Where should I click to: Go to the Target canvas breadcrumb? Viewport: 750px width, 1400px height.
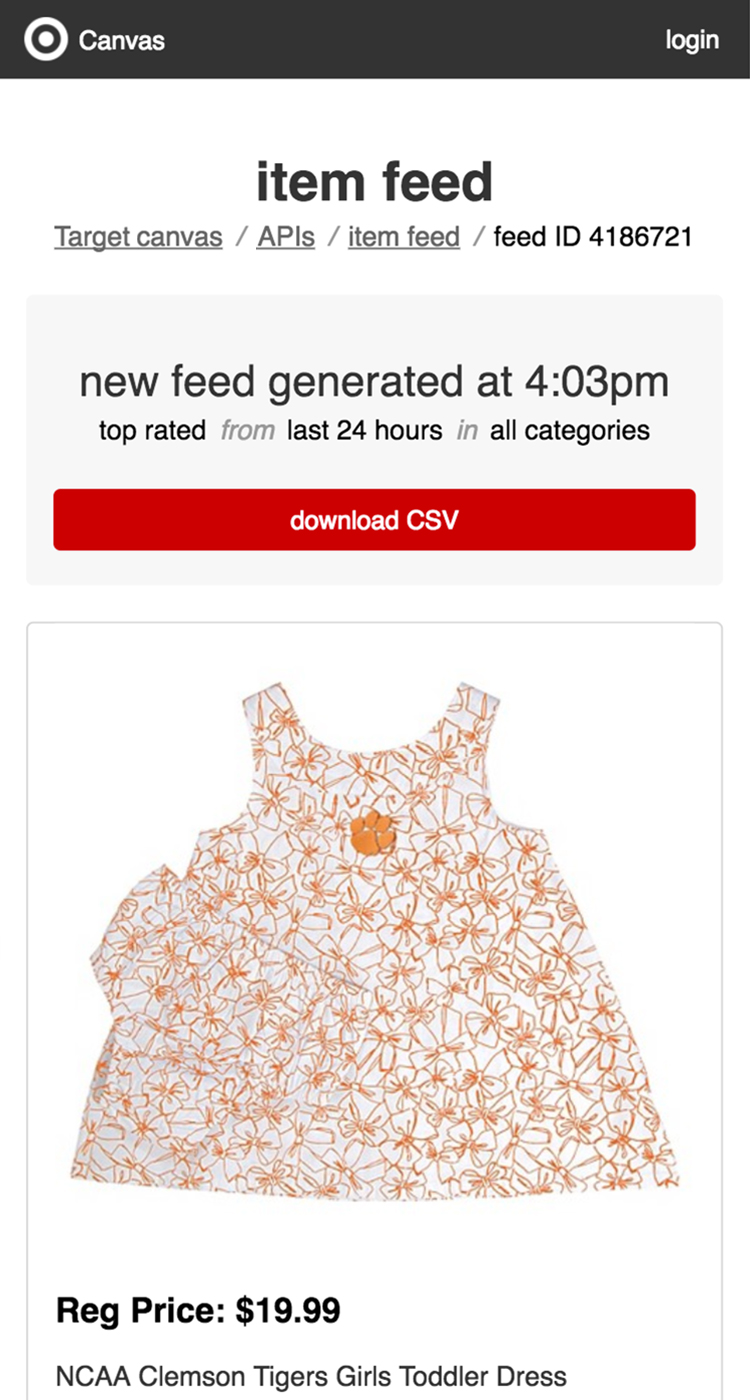(138, 237)
